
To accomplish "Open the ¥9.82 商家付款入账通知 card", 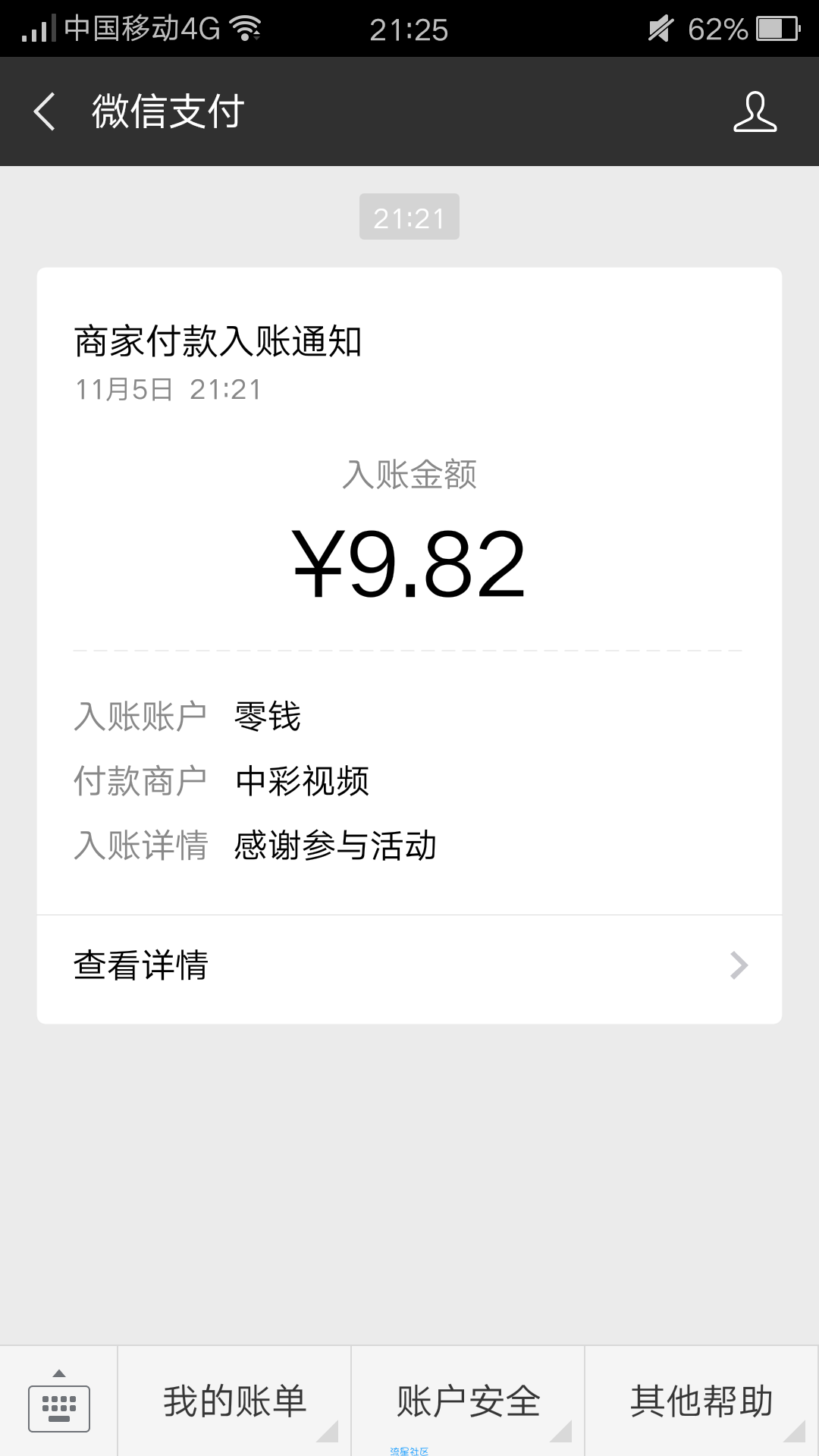I will pyautogui.click(x=409, y=591).
